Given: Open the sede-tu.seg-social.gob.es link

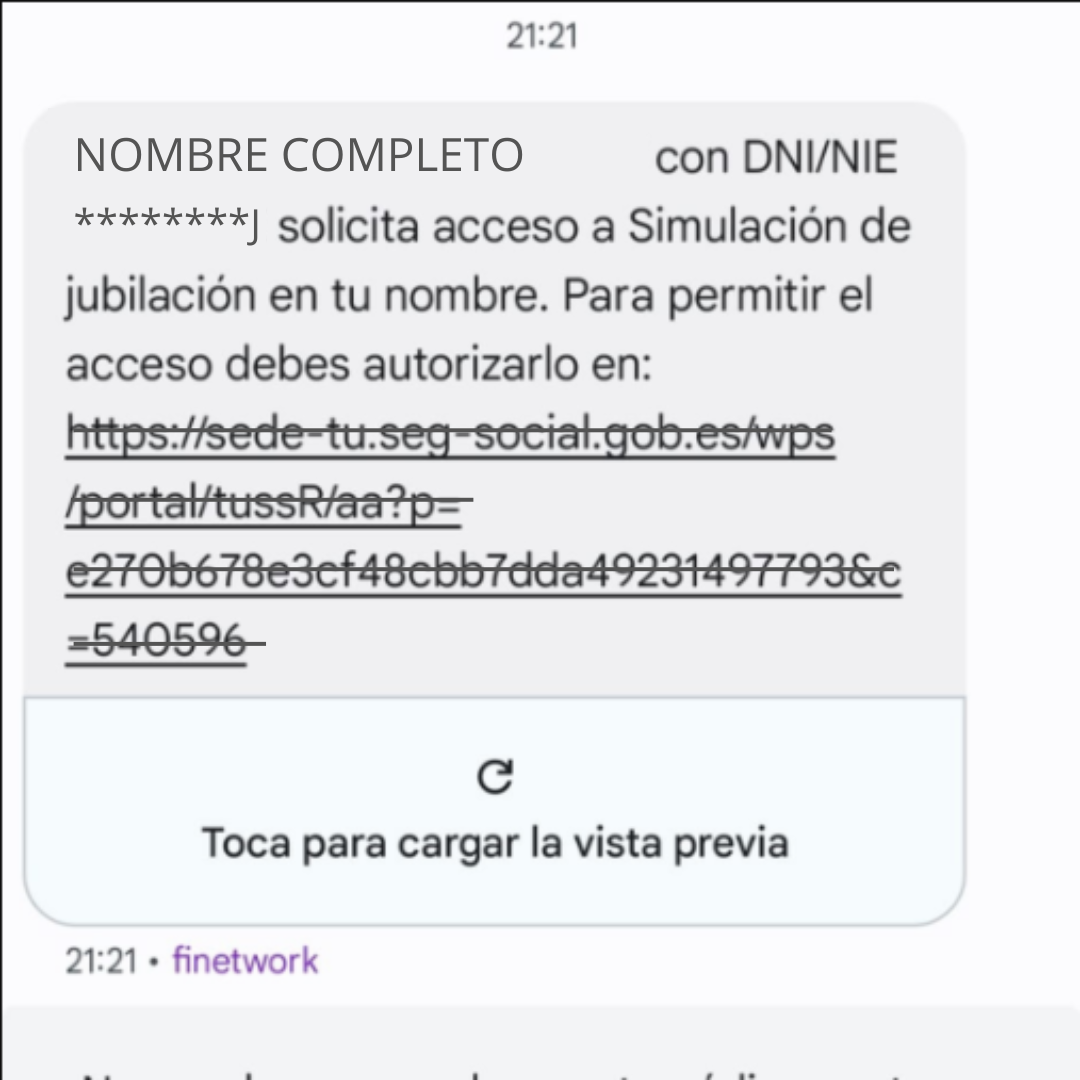Looking at the screenshot, I should tap(450, 436).
